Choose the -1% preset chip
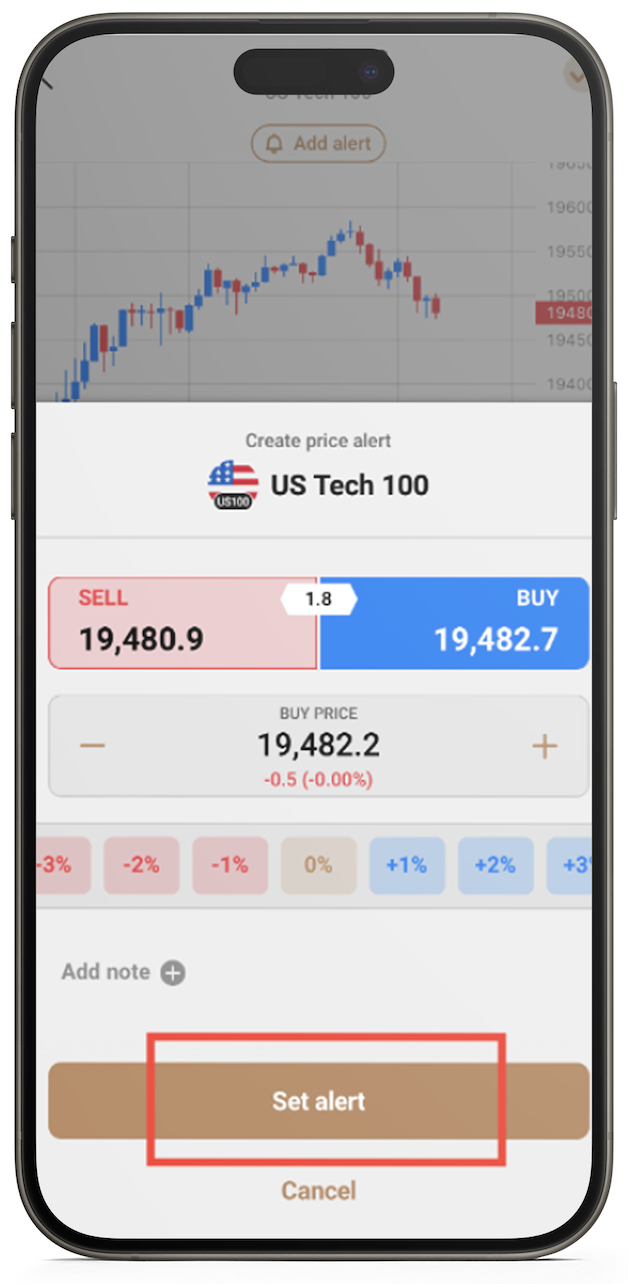This screenshot has width=628, height=1284. click(230, 865)
